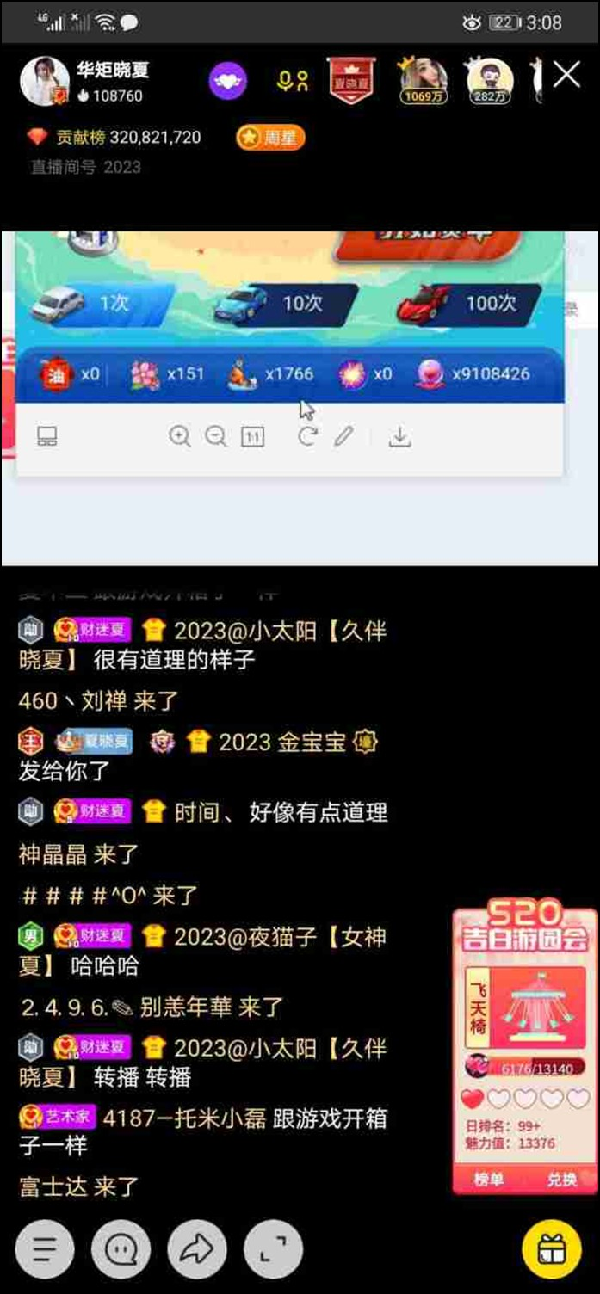Open the red crown 直播夏 badge
600x1294 pixels.
(x=352, y=81)
